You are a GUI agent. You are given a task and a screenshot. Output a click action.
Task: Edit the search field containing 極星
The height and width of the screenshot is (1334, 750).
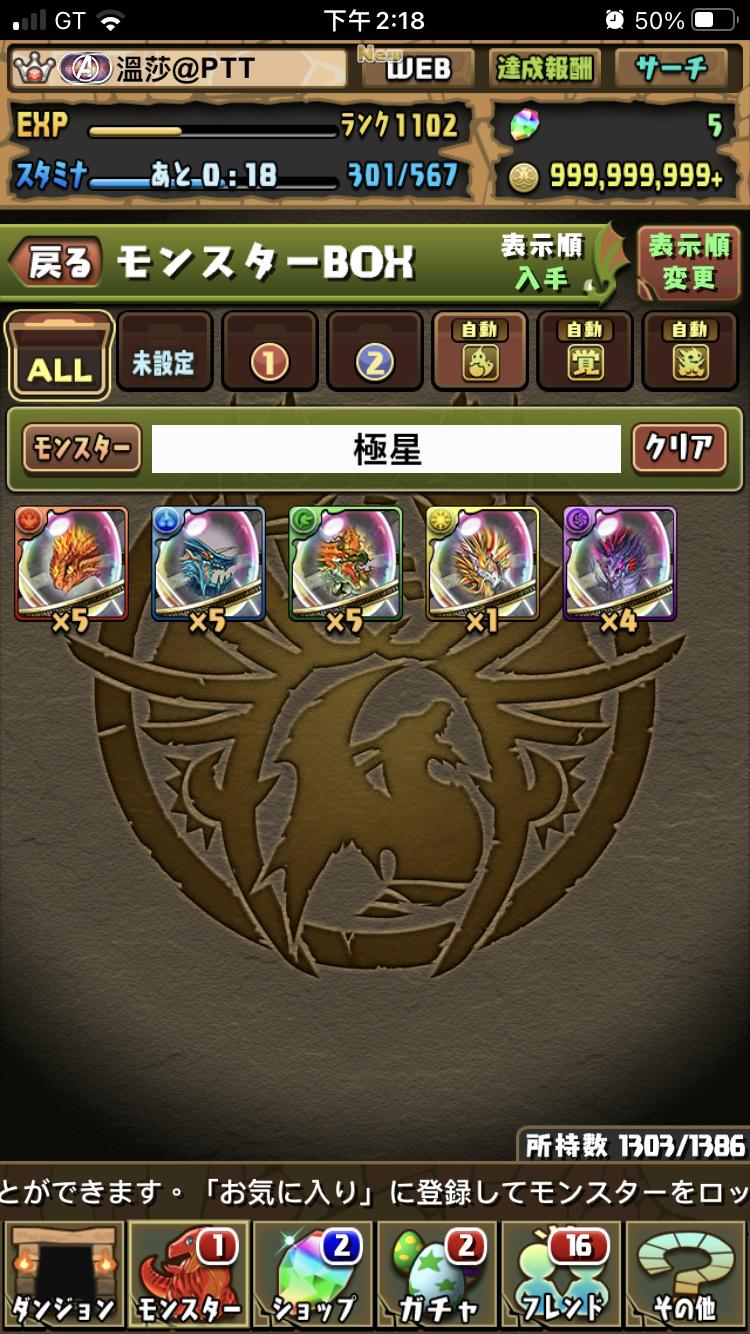click(x=386, y=450)
